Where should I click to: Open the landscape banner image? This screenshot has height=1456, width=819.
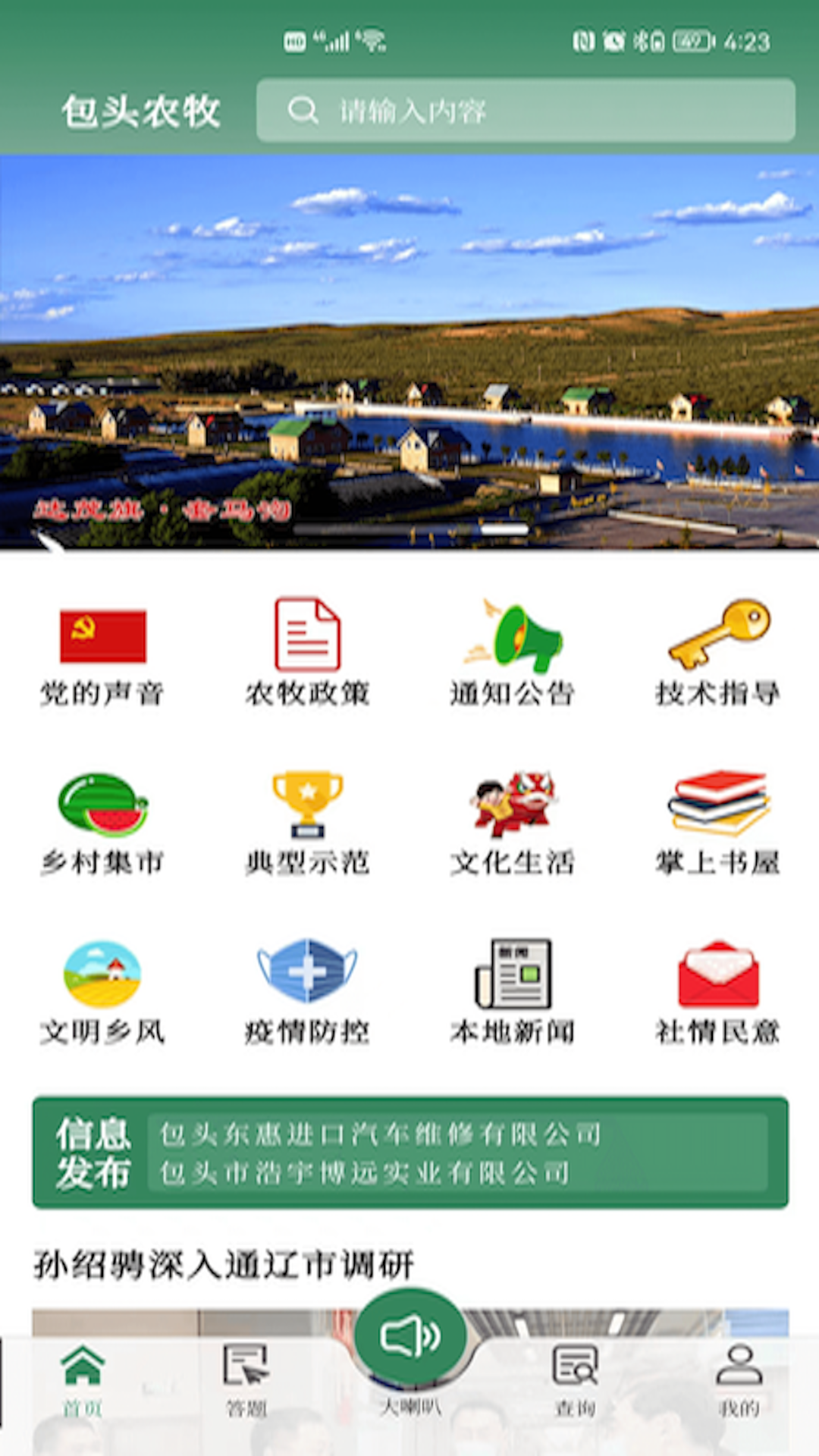(409, 350)
